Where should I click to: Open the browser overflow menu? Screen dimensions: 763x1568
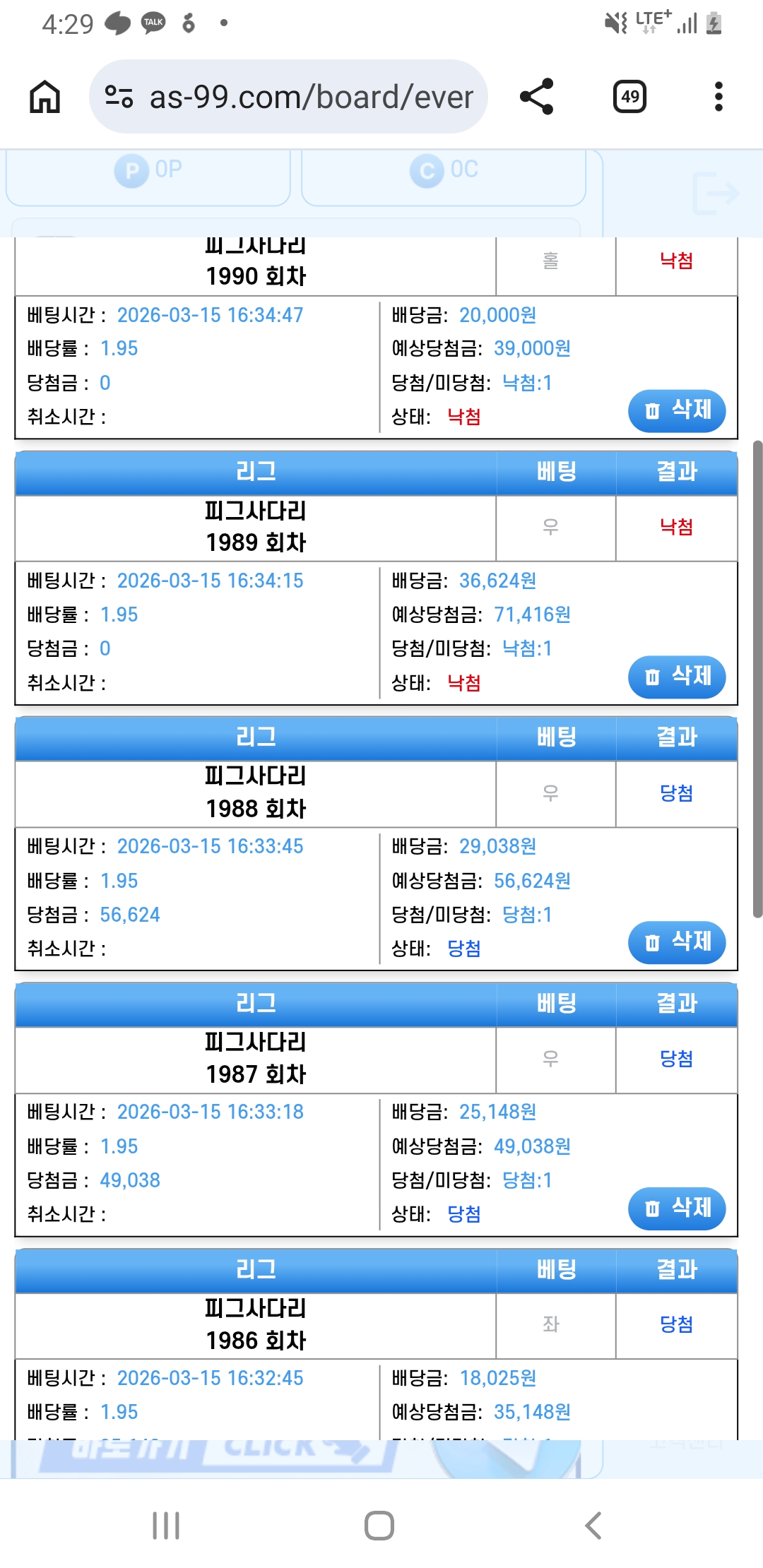pos(718,97)
